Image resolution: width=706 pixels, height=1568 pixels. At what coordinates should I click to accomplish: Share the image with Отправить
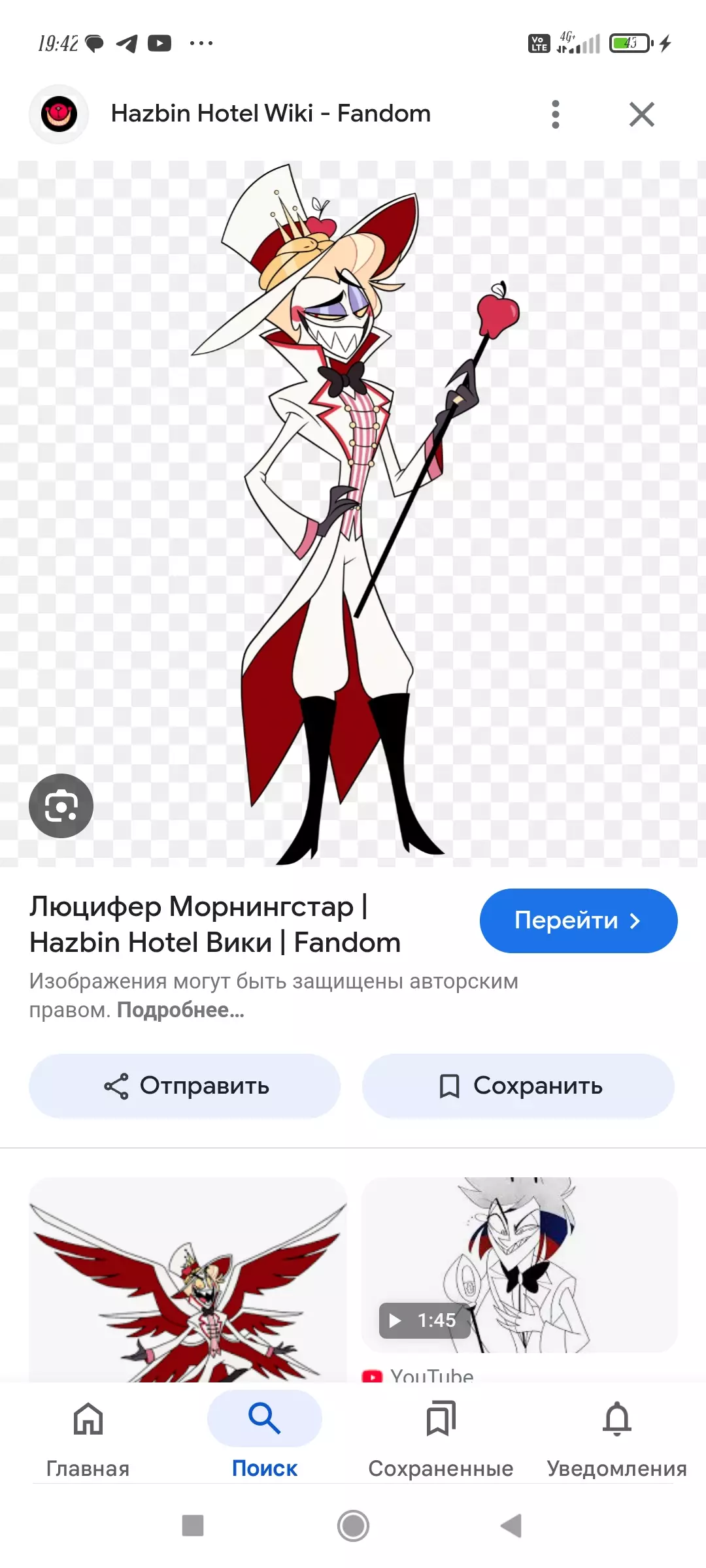click(x=184, y=1086)
